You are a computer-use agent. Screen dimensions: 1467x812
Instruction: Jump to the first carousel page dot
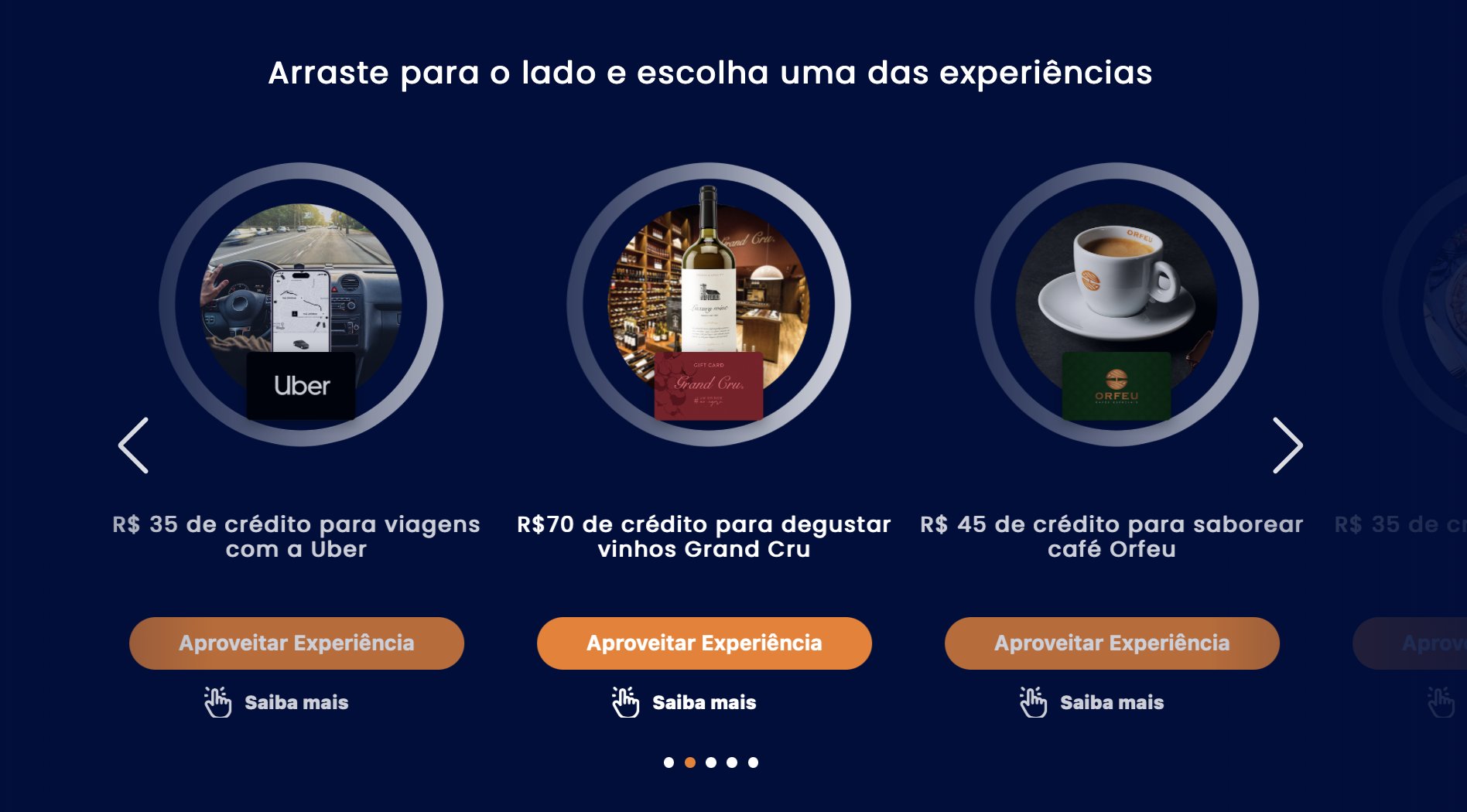pyautogui.click(x=669, y=763)
